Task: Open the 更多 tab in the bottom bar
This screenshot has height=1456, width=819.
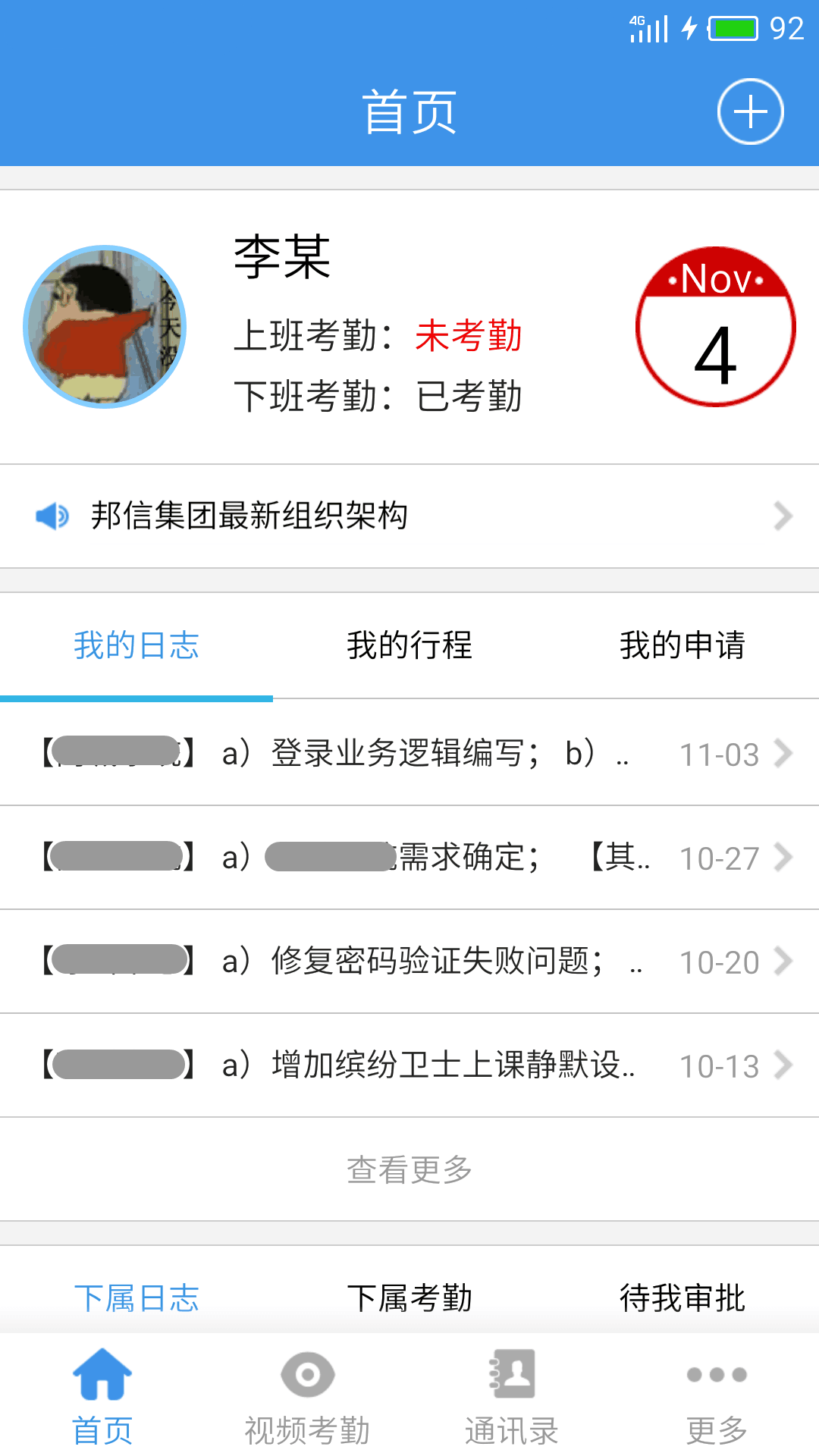Action: (717, 1397)
